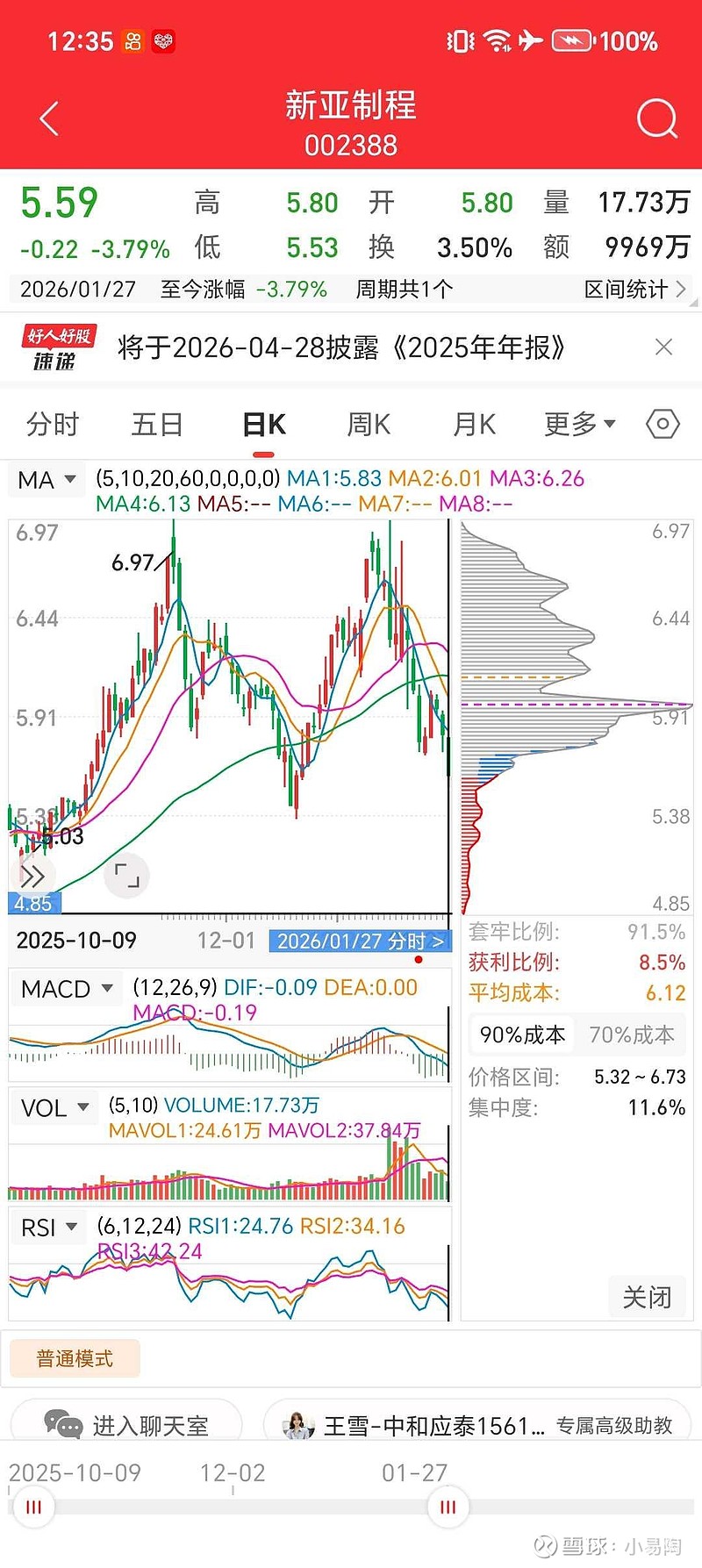Screen dimensions: 702x1568
Task: Tap the back arrow to exit stock page
Action: coord(48,117)
